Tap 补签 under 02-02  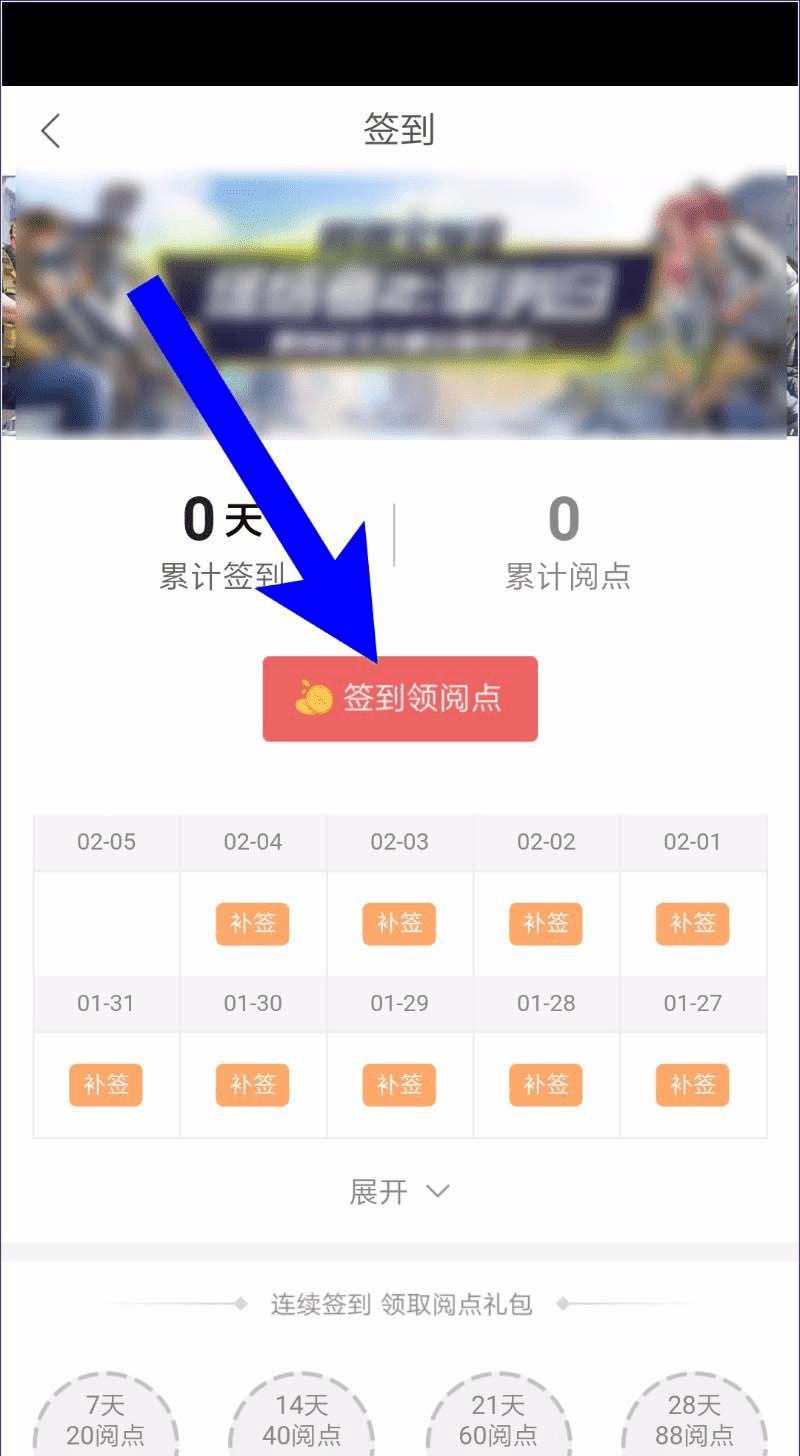[x=546, y=923]
